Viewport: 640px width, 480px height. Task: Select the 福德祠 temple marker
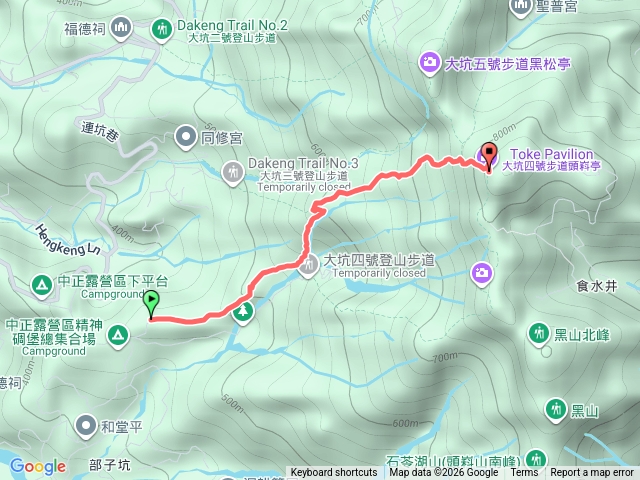[122, 26]
